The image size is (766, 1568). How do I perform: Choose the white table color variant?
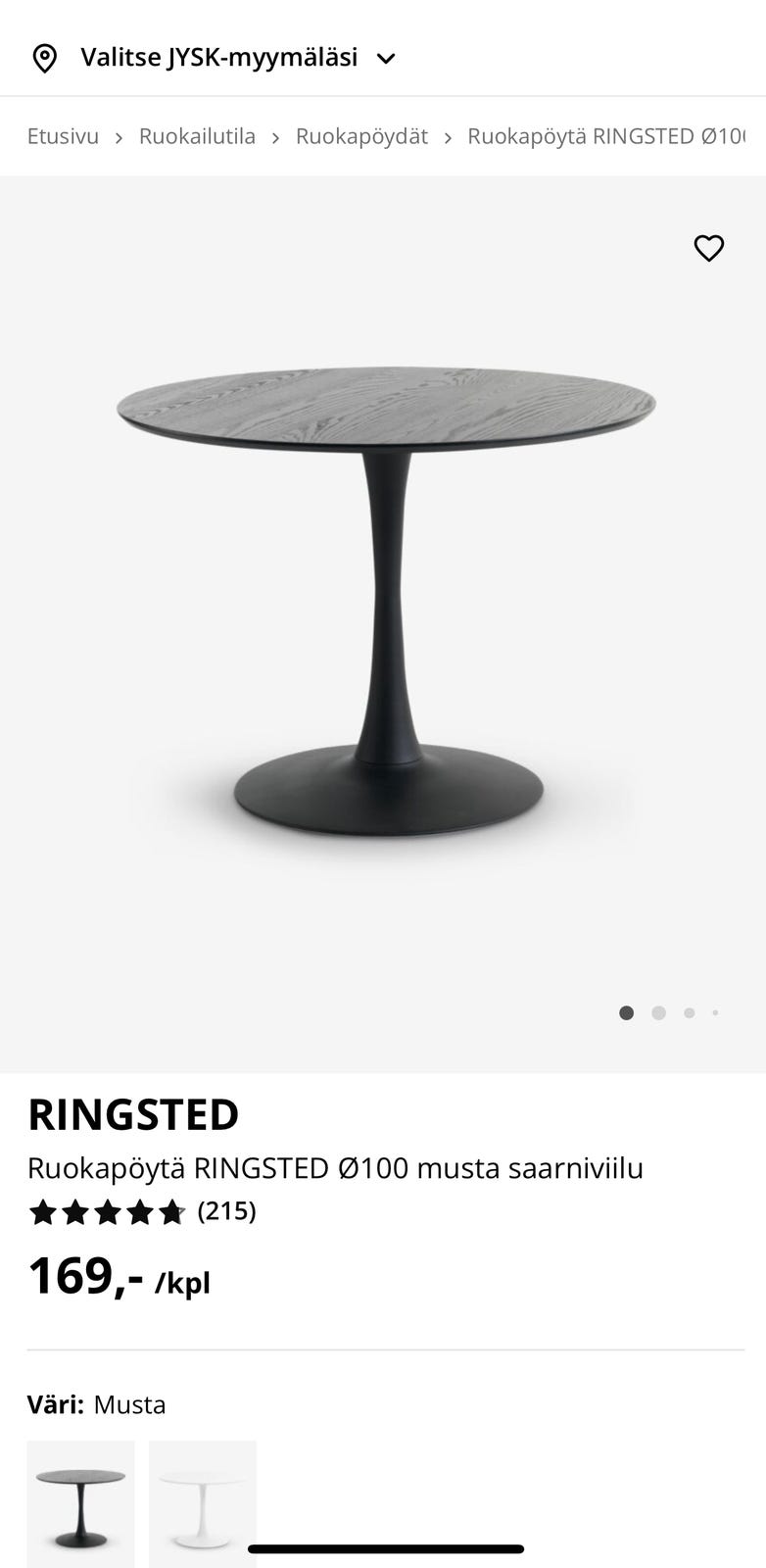[203, 1501]
